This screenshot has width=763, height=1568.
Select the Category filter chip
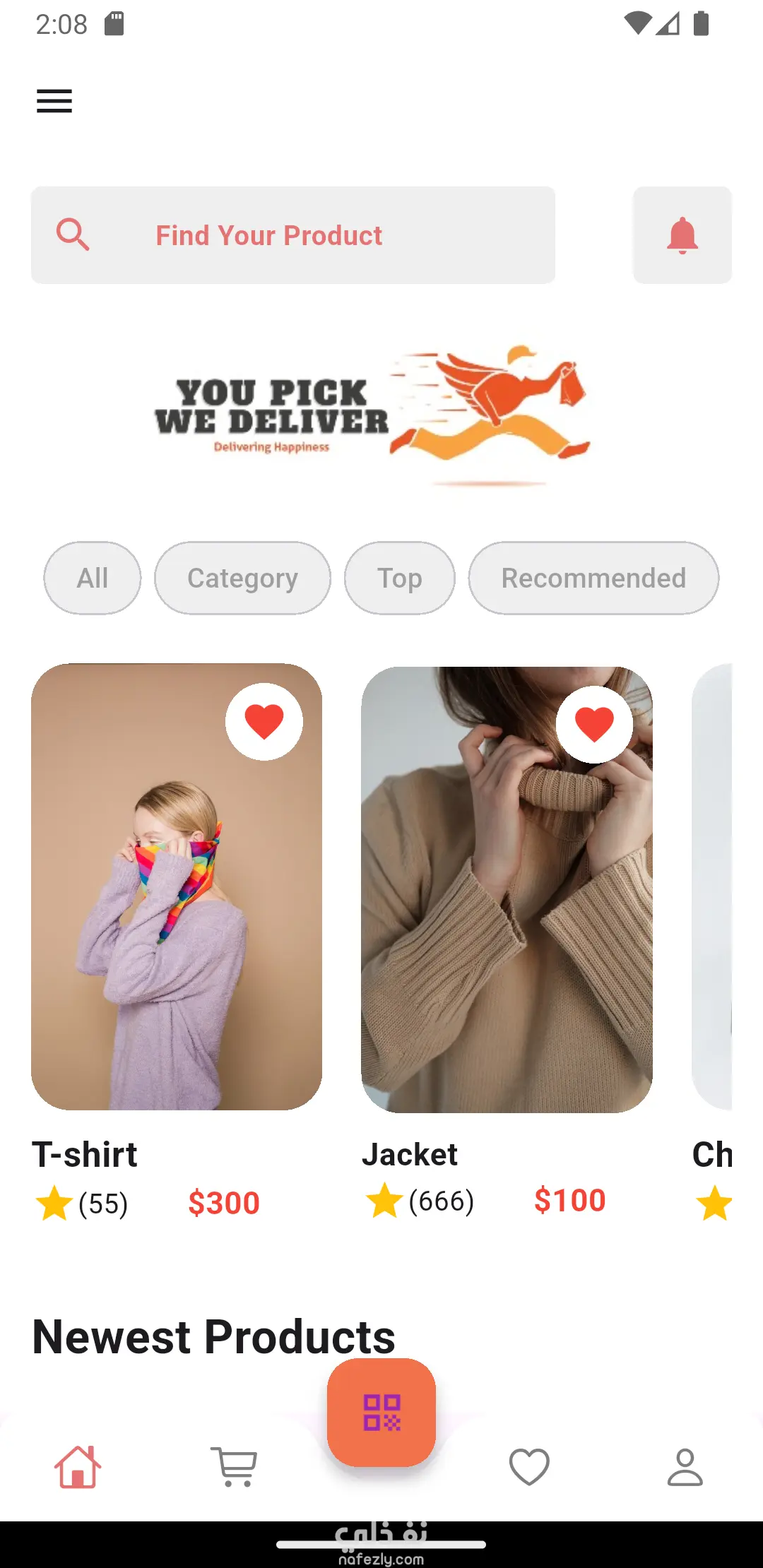click(x=242, y=578)
